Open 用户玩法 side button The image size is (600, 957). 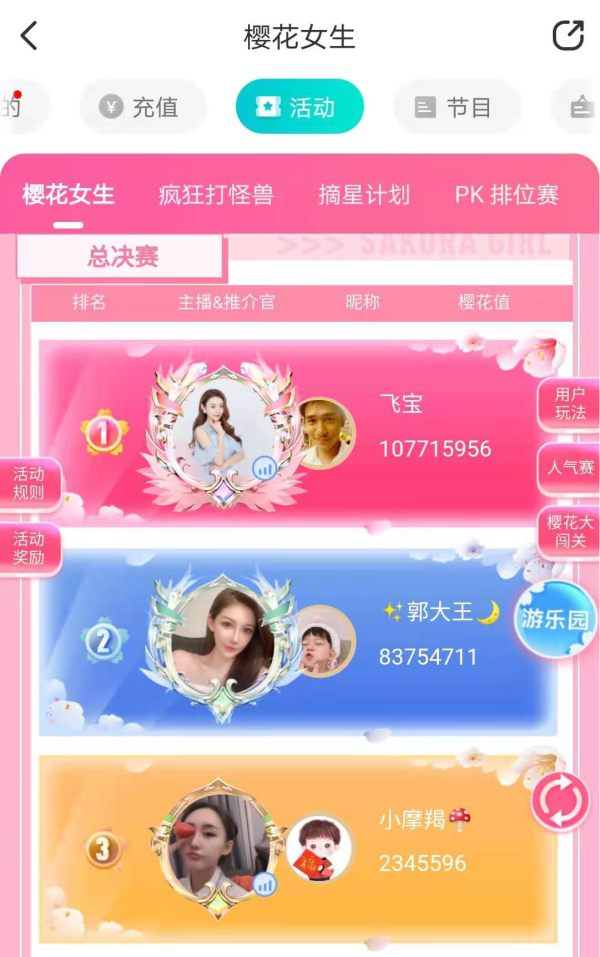coord(570,403)
